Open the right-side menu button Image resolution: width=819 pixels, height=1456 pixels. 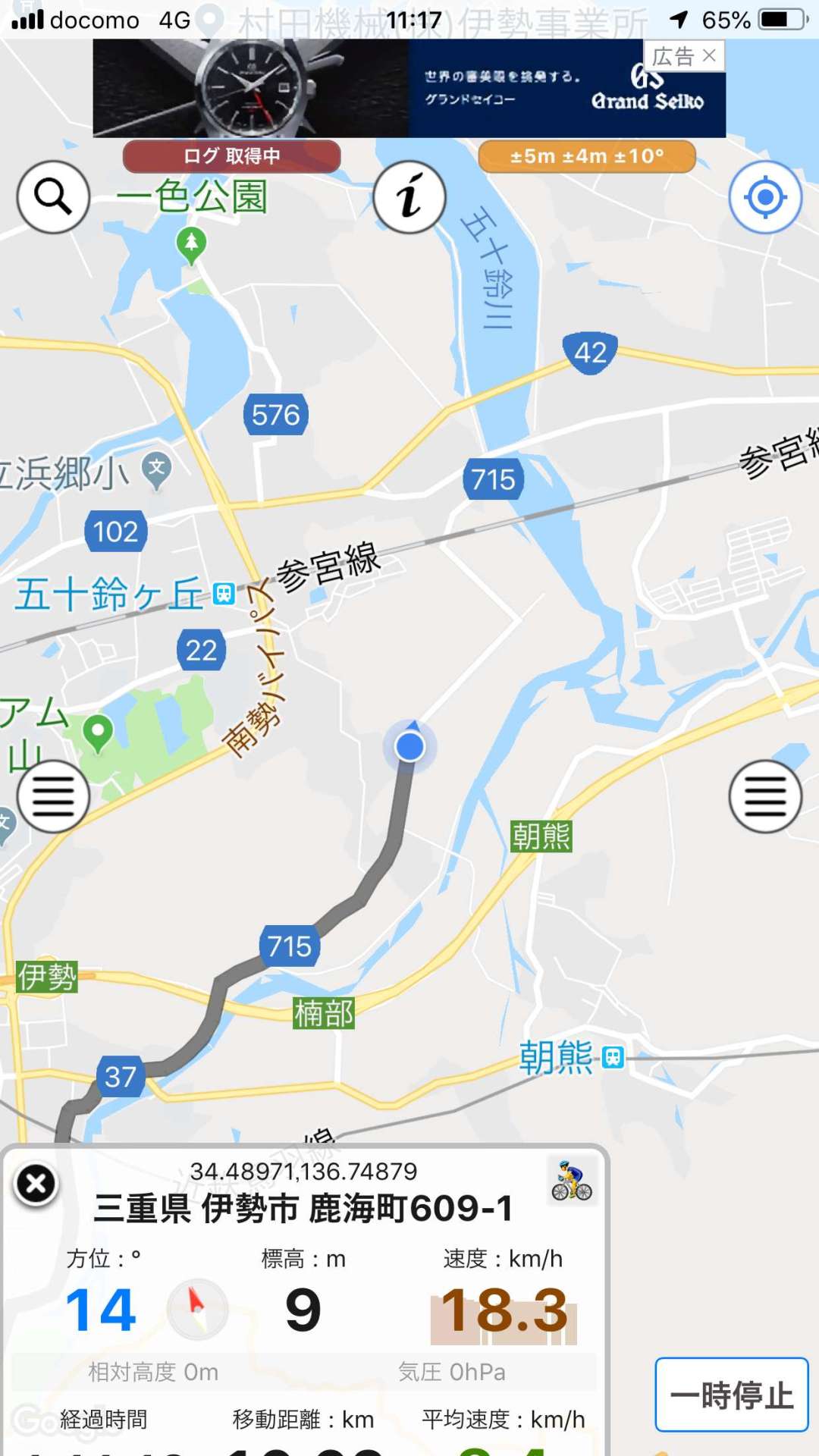765,796
